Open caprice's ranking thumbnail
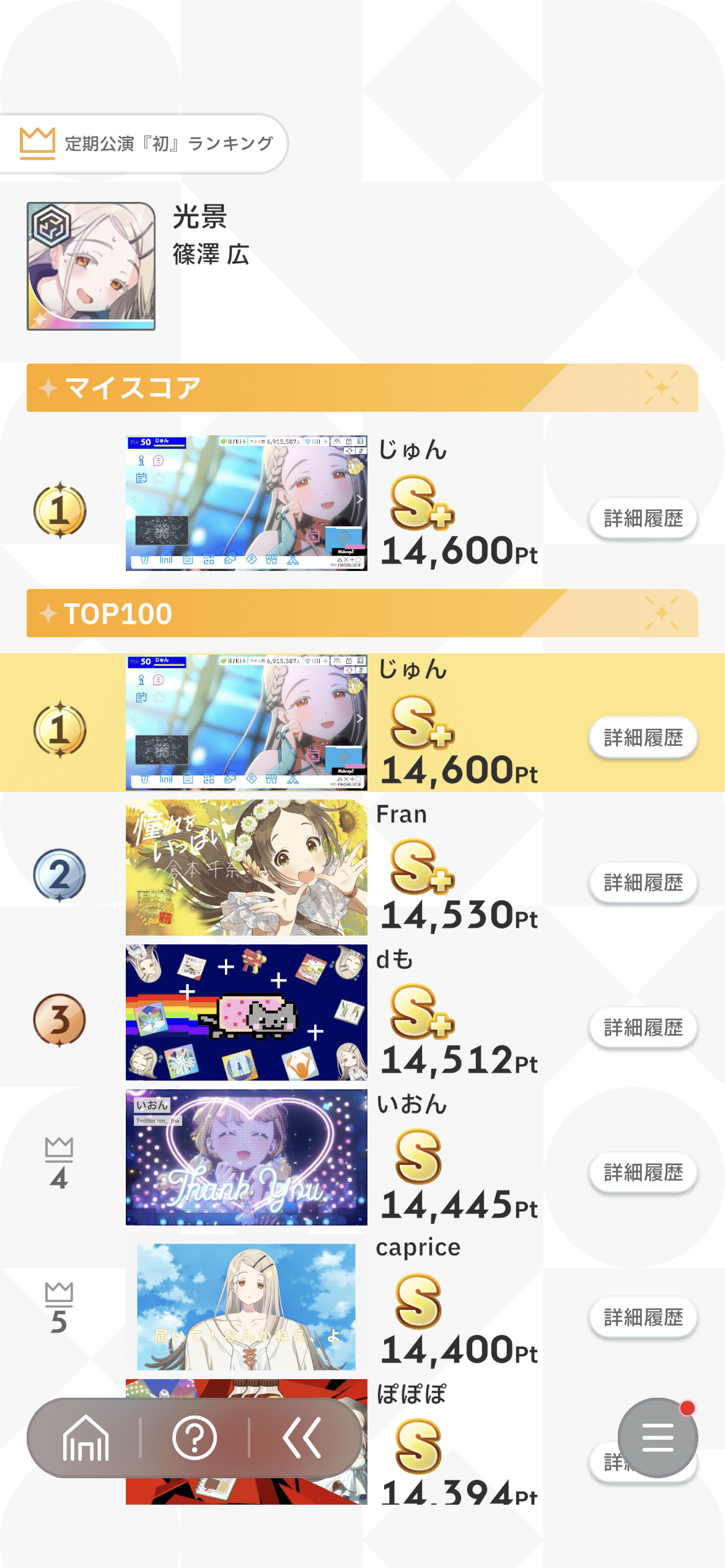 coord(246,1306)
